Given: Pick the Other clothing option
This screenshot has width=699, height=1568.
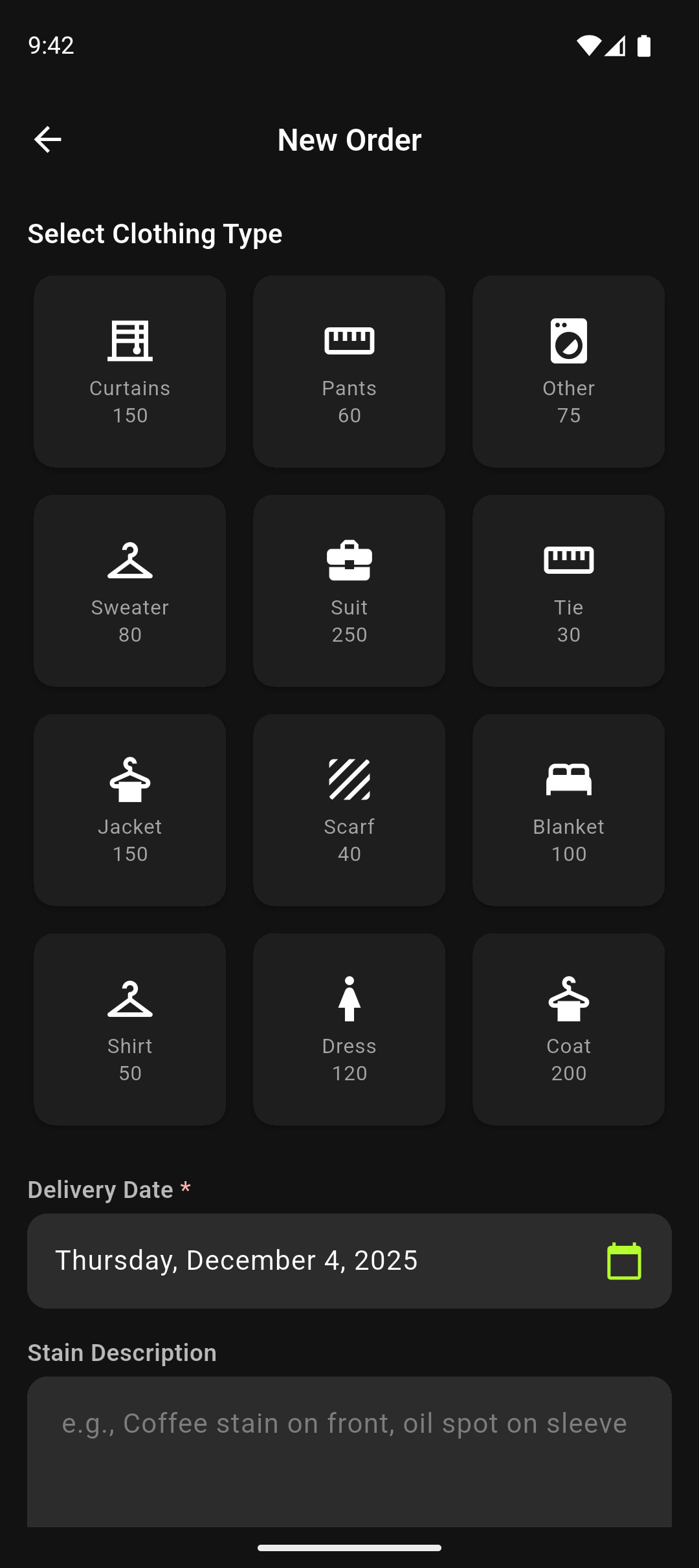Looking at the screenshot, I should (568, 371).
